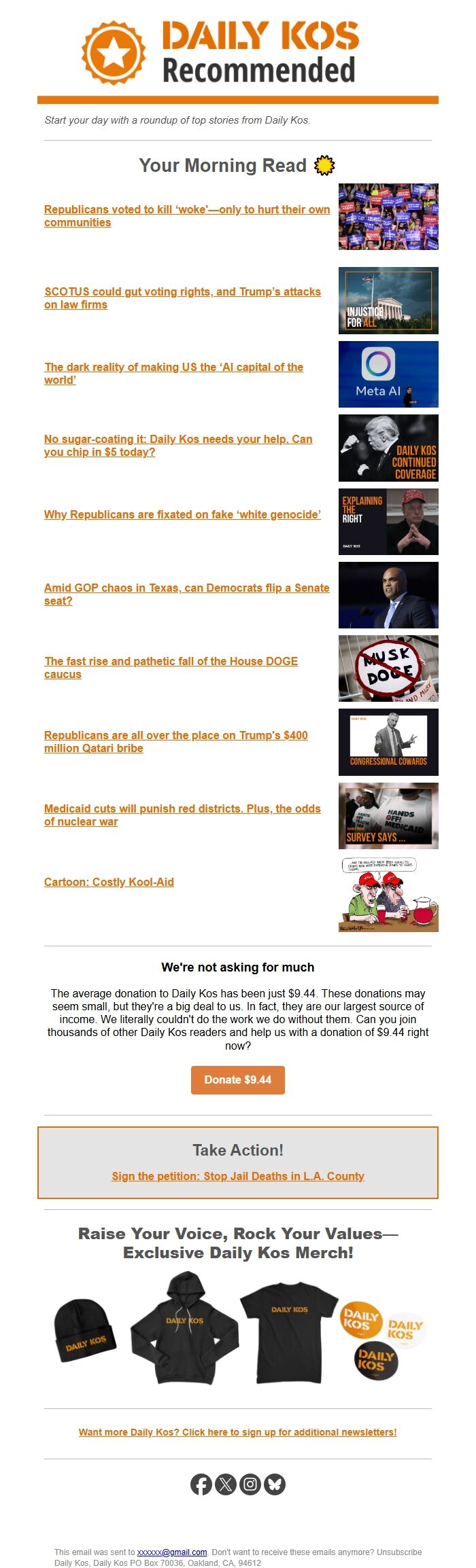This screenshot has width=476, height=1568.
Task: Read the SCOTUS voting rights story
Action: (182, 292)
